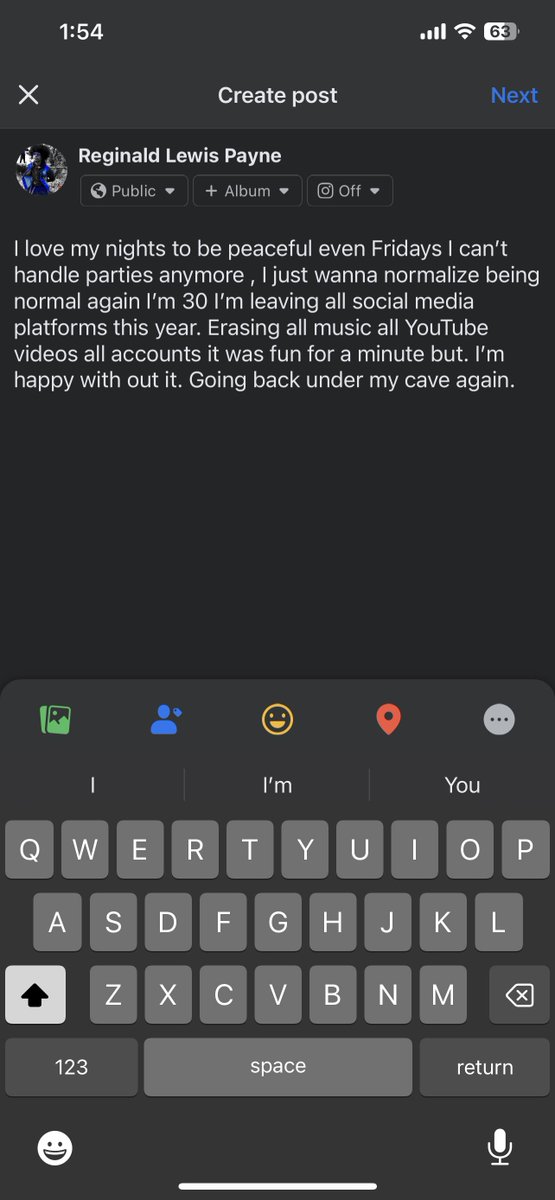The width and height of the screenshot is (555, 1200).
Task: Hit the keyboard backspace key
Action: tap(519, 995)
